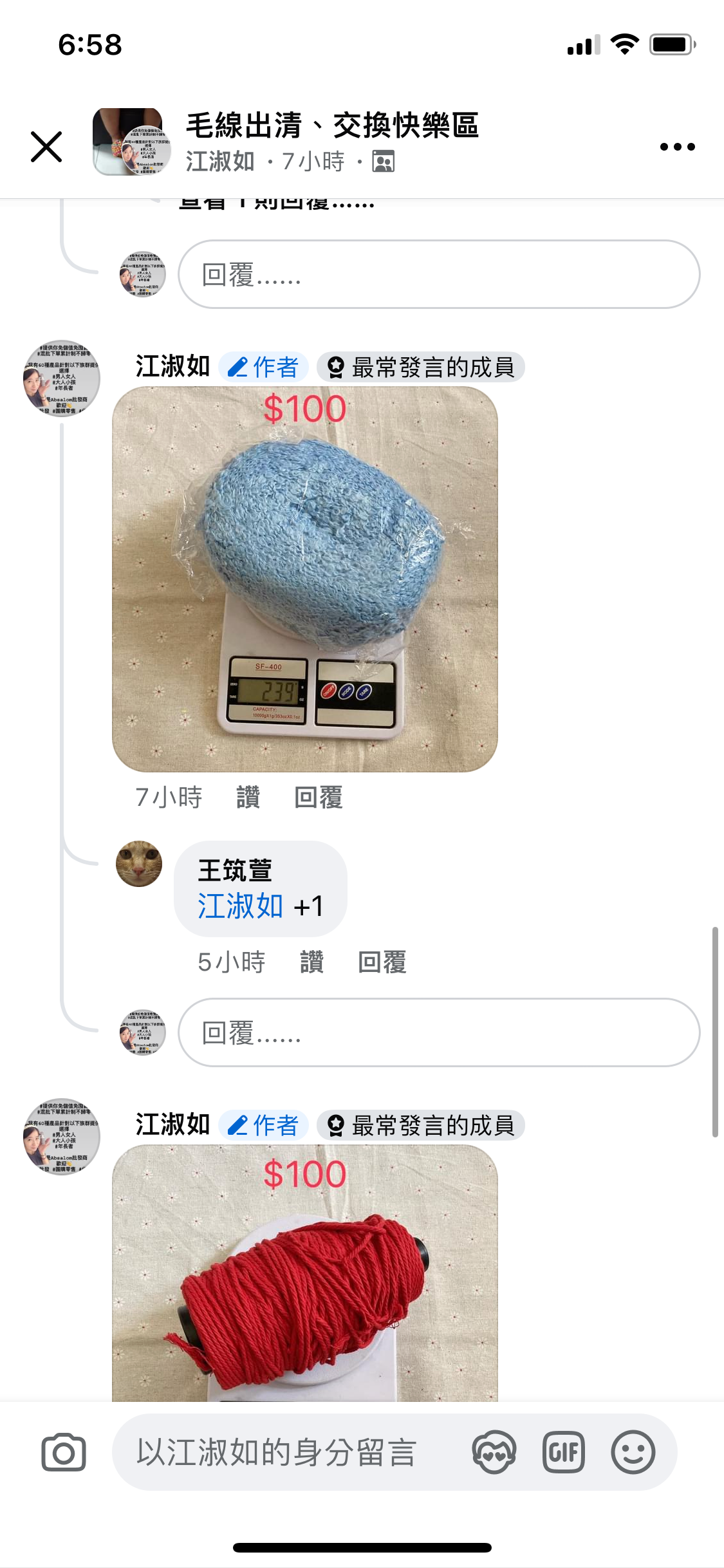
Task: Tap 讚 on the blue yarn comment
Action: (x=248, y=797)
